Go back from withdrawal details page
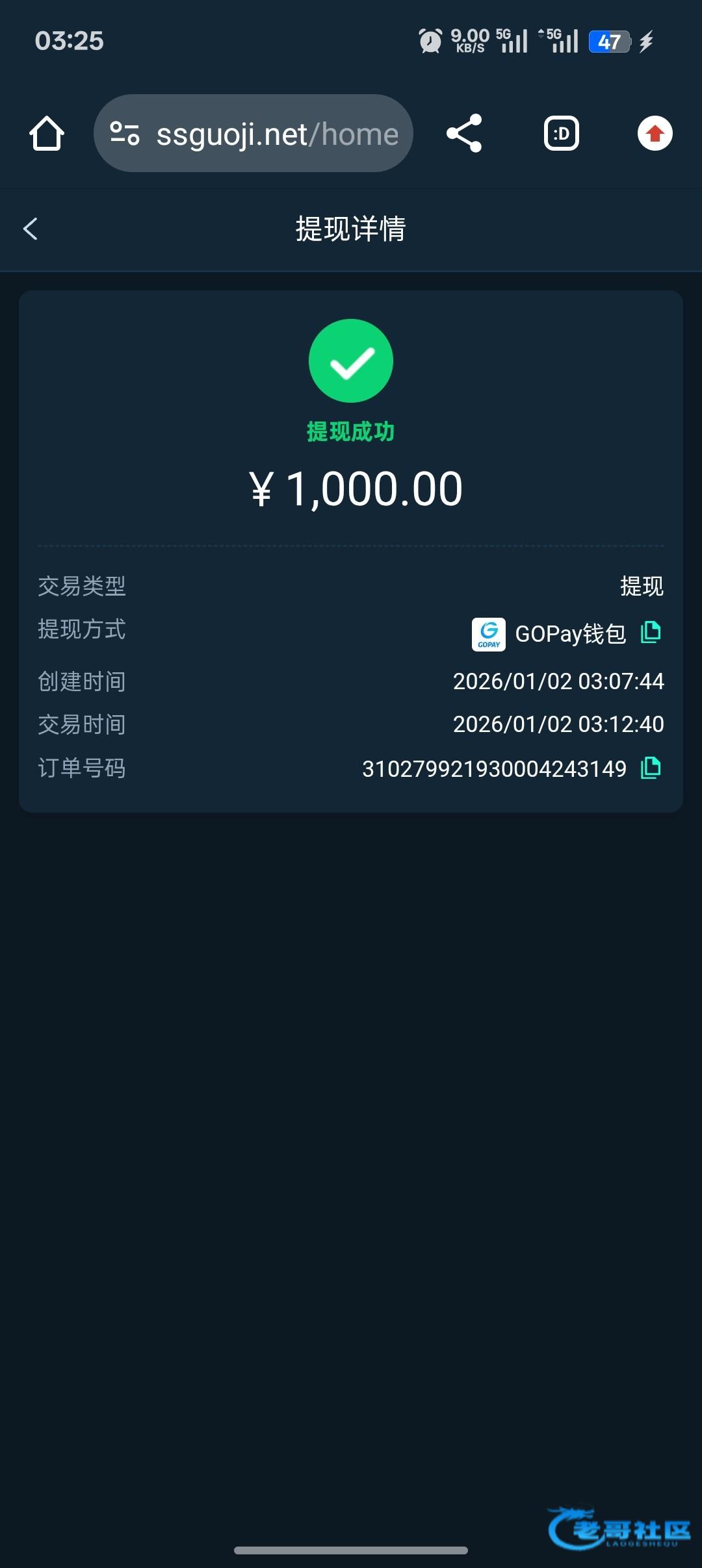This screenshot has height=1568, width=702. (x=31, y=229)
